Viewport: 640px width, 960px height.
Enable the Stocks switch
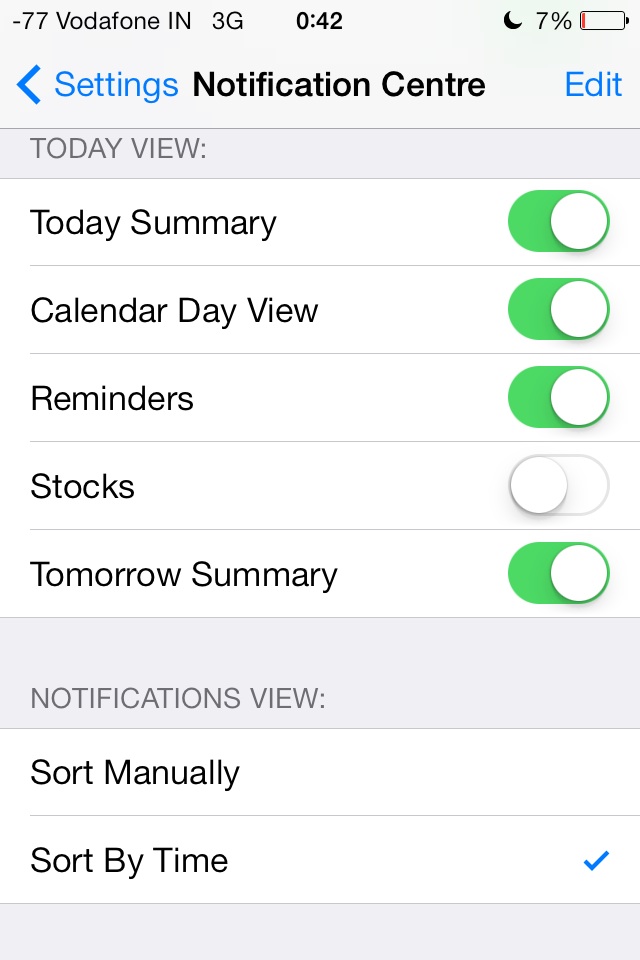click(558, 486)
